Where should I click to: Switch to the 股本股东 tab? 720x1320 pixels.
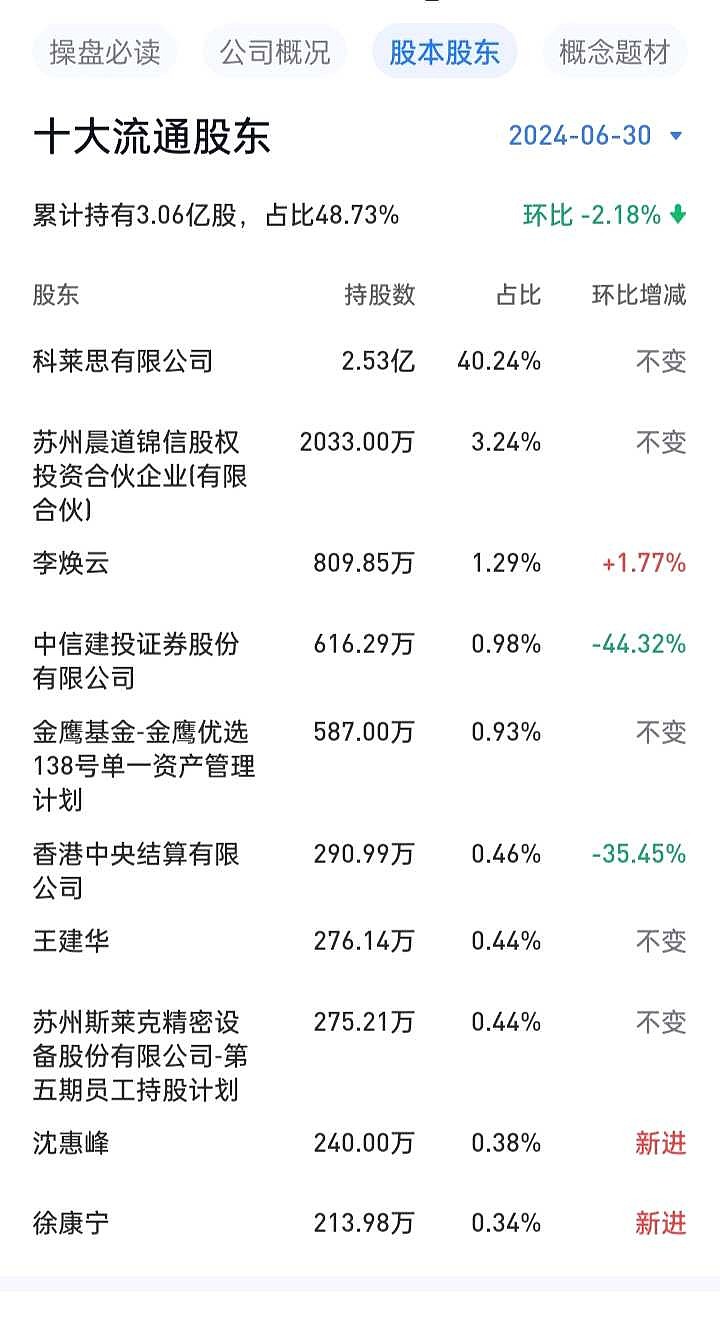click(x=444, y=52)
